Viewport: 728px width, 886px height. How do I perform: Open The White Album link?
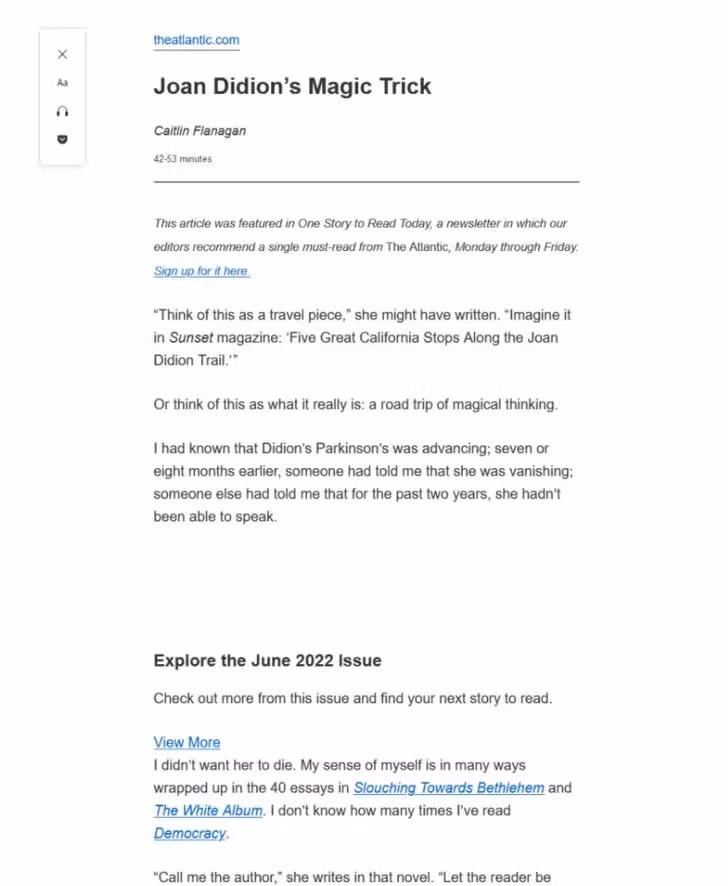coord(209,810)
